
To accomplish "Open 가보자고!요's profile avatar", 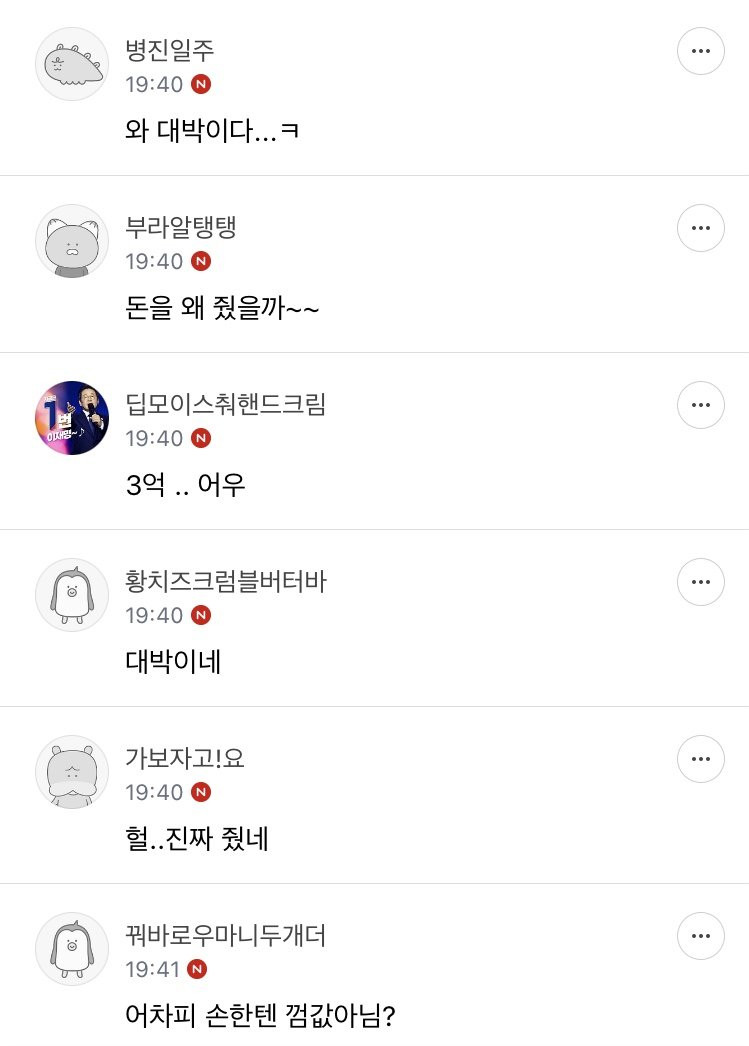I will pyautogui.click(x=71, y=772).
